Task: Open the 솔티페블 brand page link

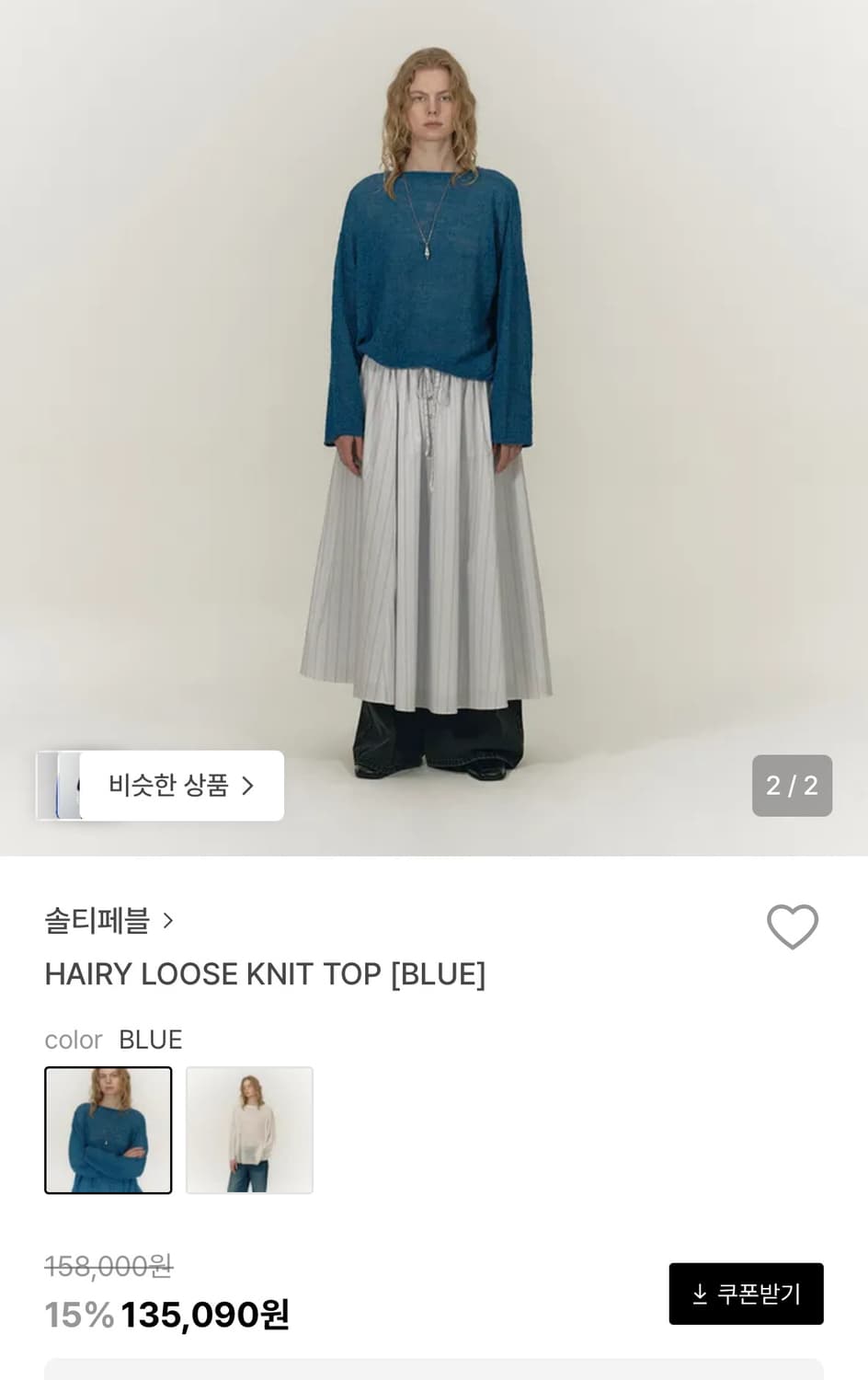Action: [97, 921]
